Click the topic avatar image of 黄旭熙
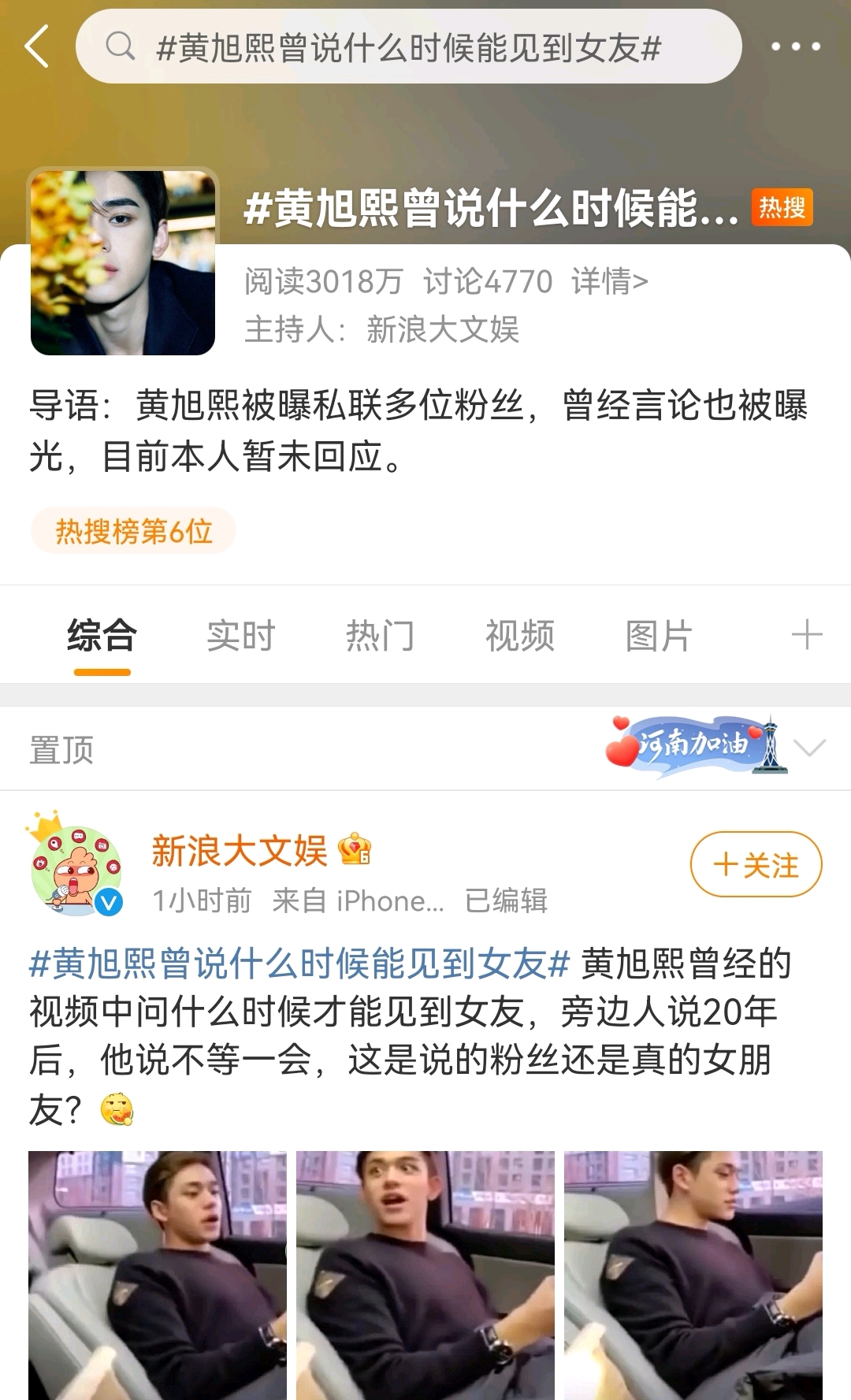Screen dimensions: 851x1400 122,260
